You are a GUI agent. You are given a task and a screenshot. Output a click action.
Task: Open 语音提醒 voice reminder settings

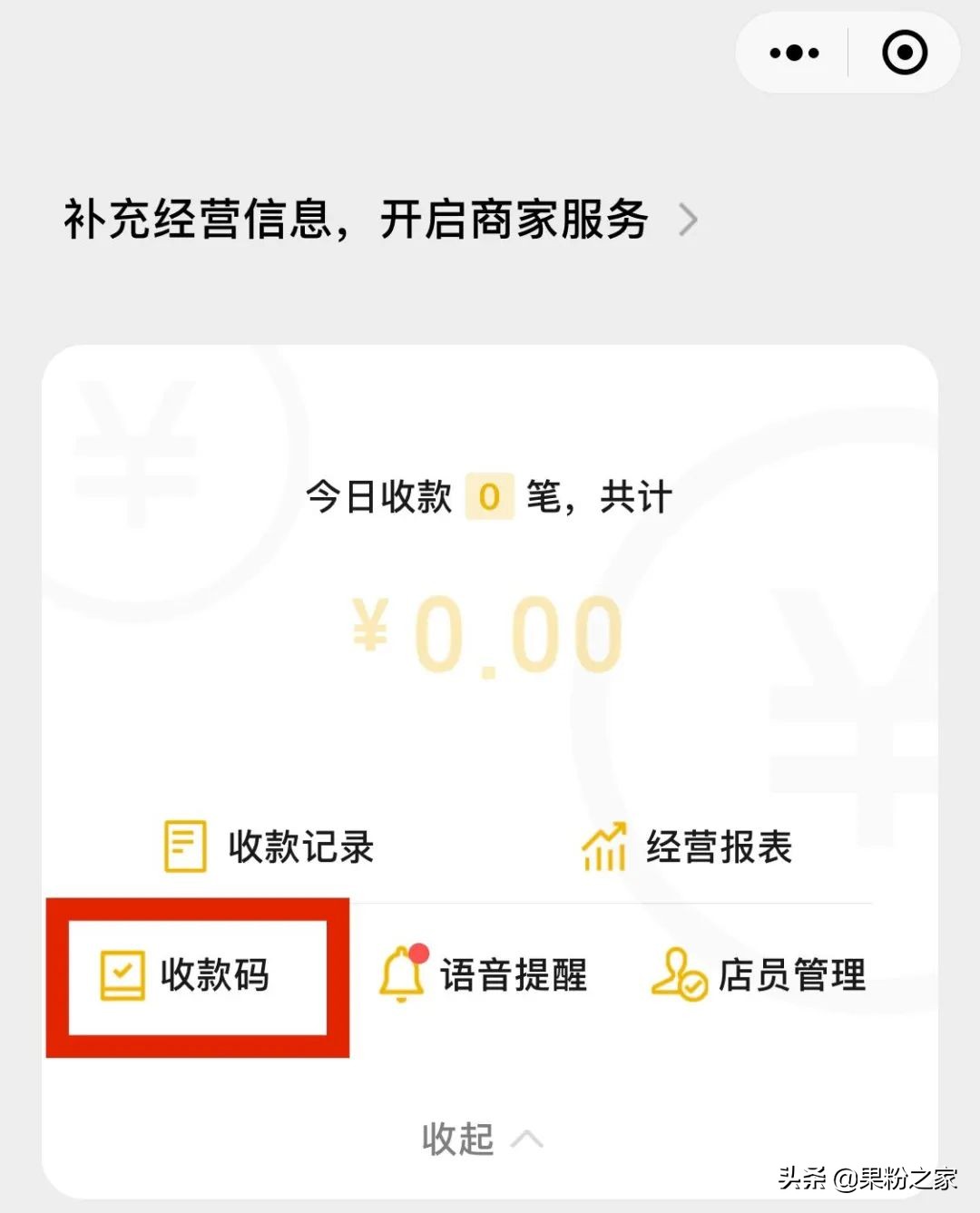(483, 975)
